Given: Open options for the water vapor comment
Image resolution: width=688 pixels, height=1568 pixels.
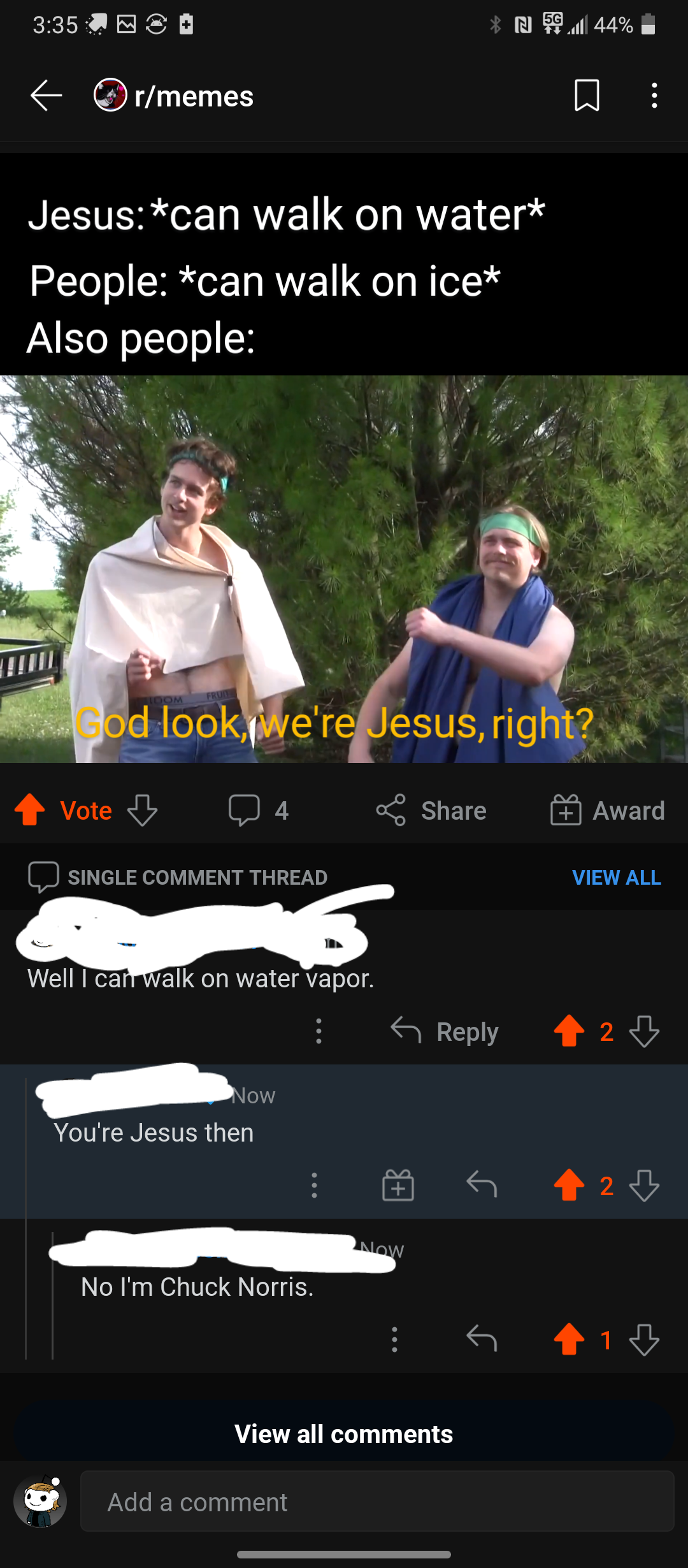Looking at the screenshot, I should (319, 1031).
